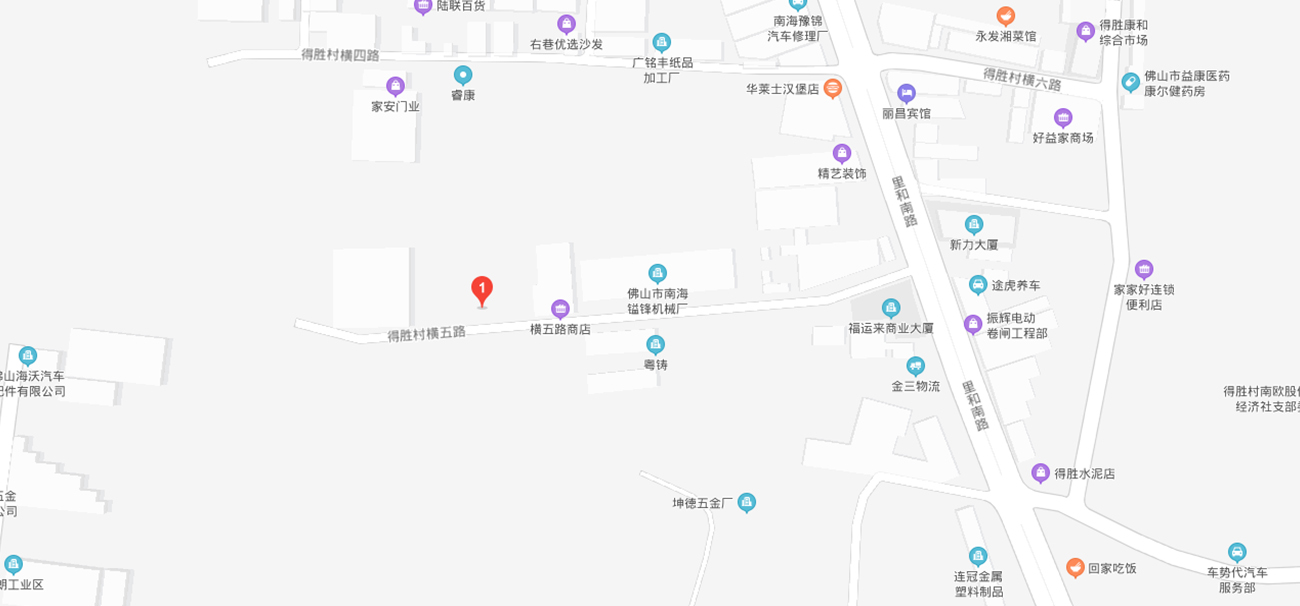
Task: Tap the 粤铸 place marker
Action: click(x=655, y=345)
